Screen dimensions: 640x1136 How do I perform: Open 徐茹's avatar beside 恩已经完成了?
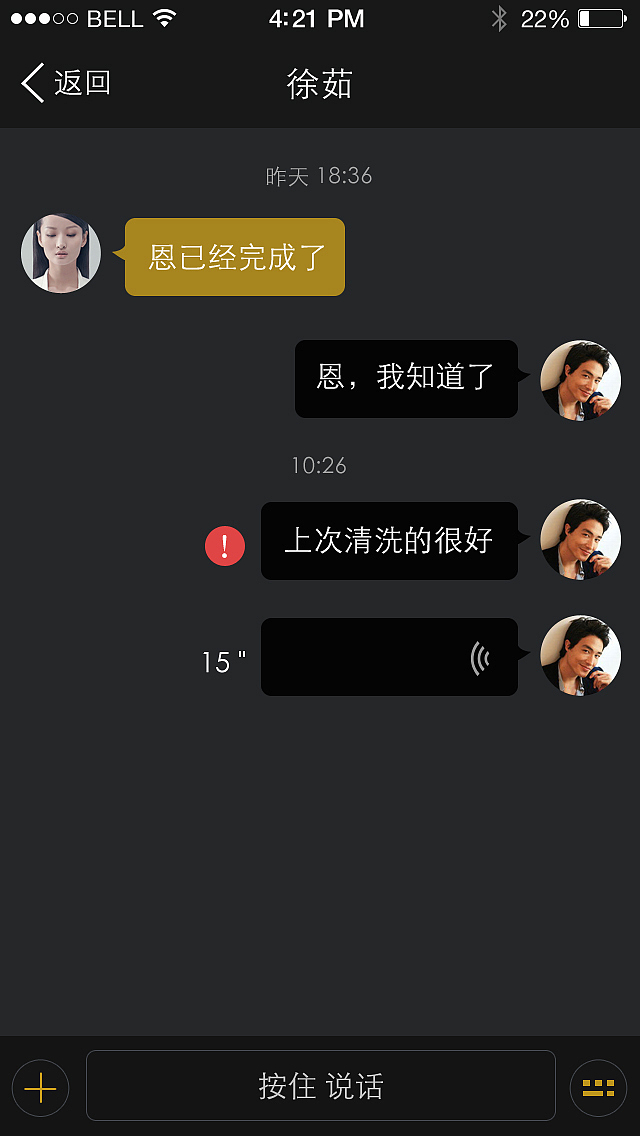[61, 254]
